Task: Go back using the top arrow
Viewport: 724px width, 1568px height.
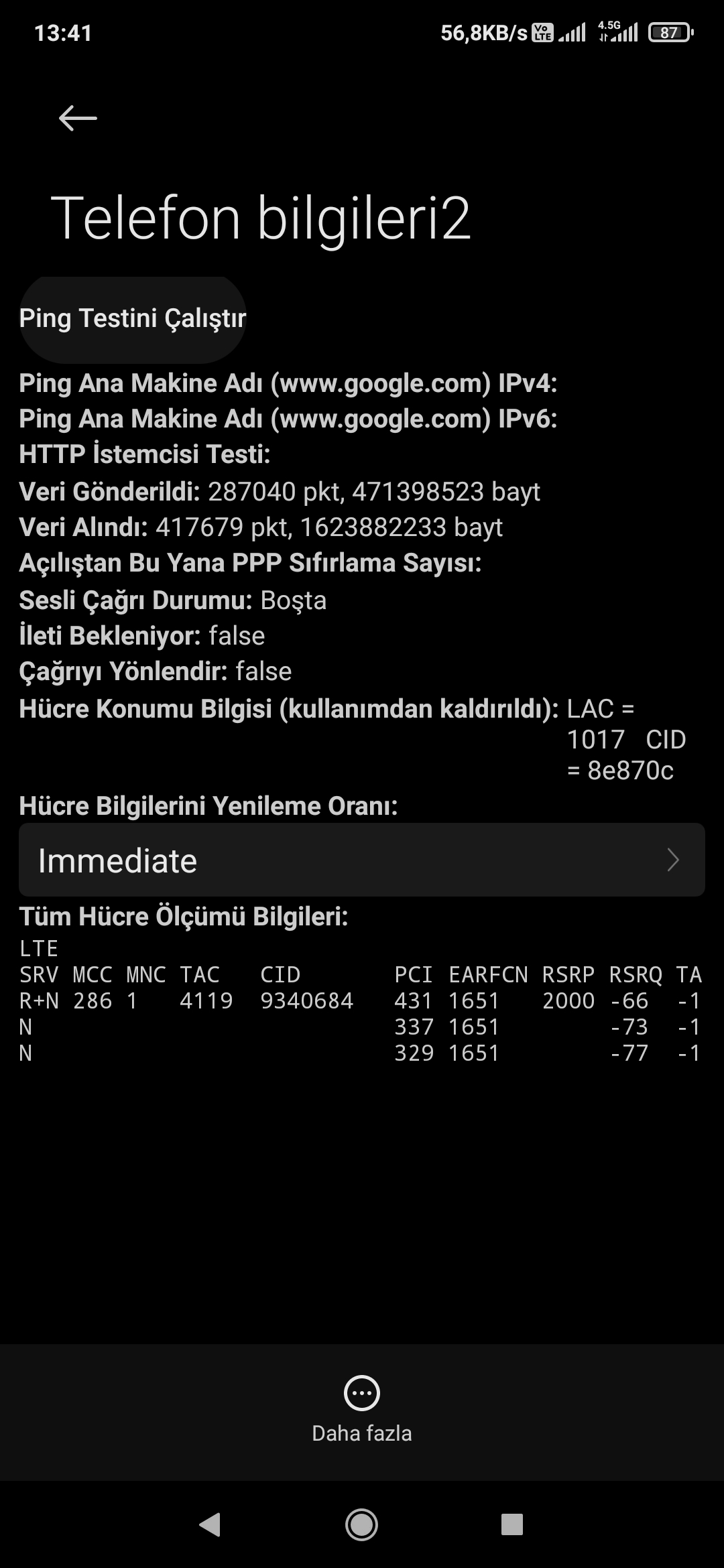Action: coord(78,119)
